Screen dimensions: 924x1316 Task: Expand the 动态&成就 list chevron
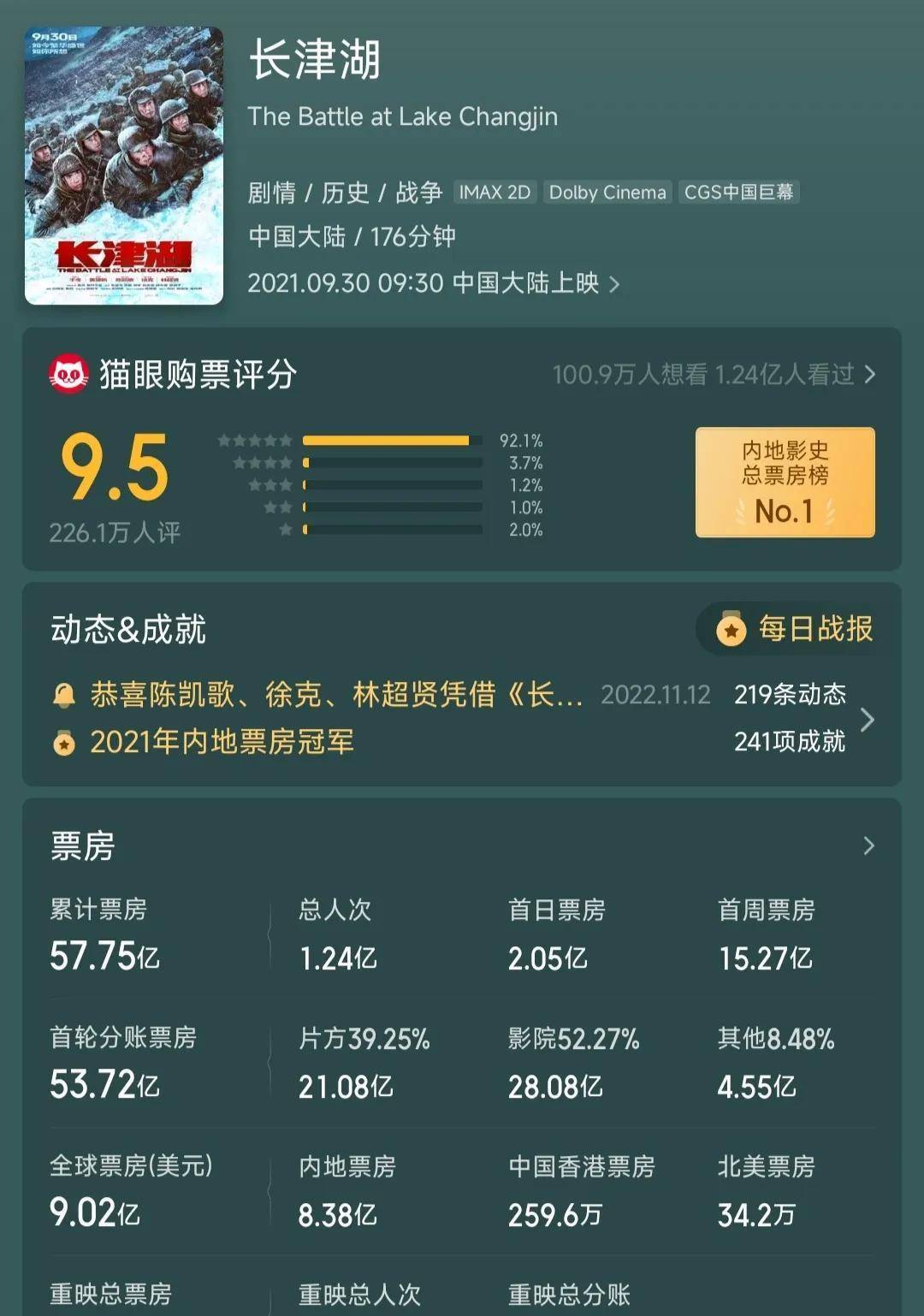click(x=868, y=720)
